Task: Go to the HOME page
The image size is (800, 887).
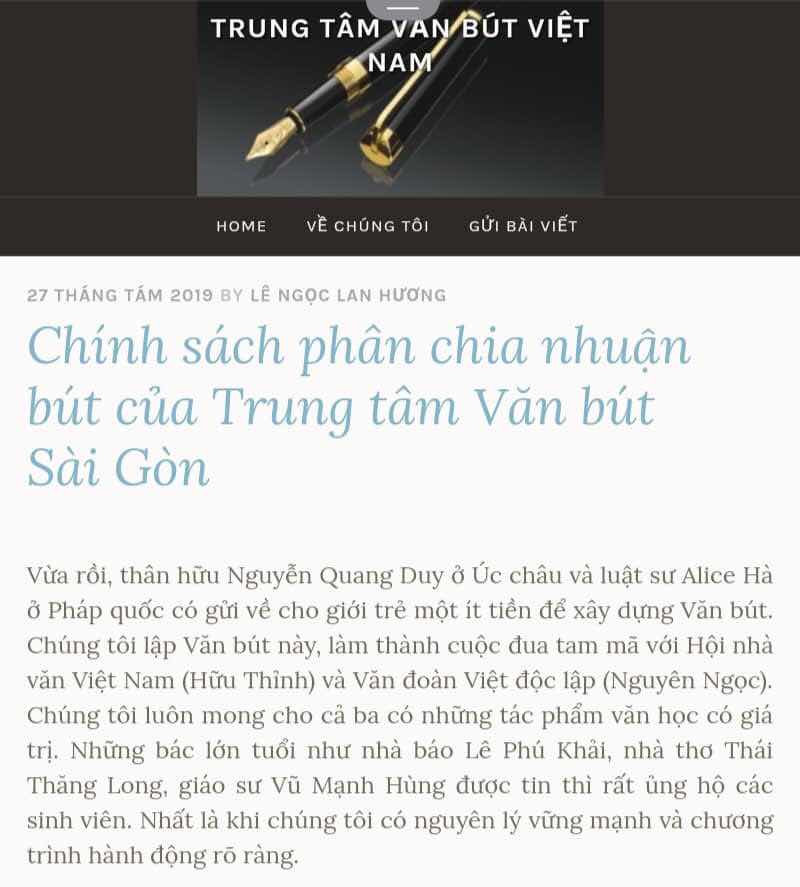Action: 241,226
